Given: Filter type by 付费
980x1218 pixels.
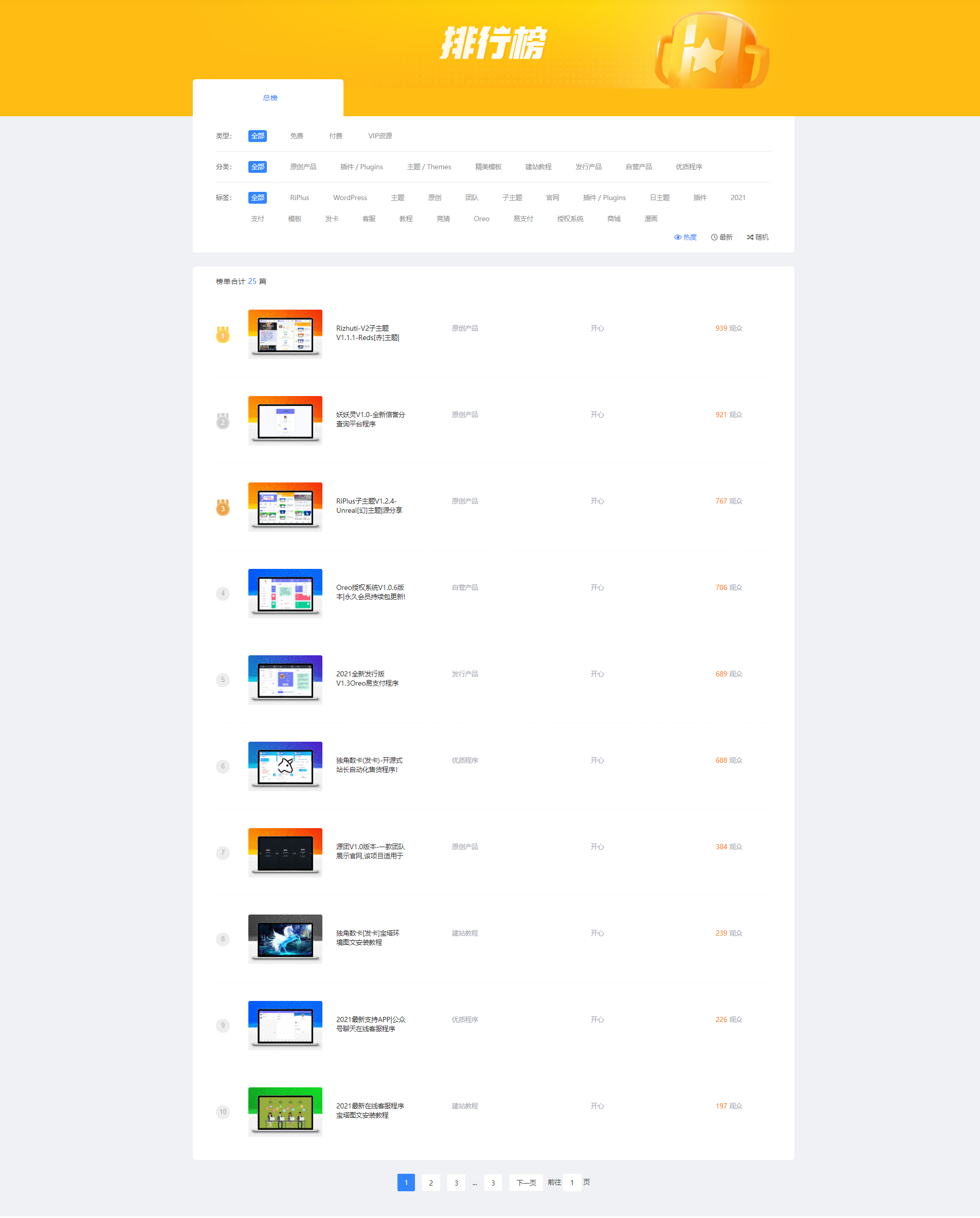Looking at the screenshot, I should point(336,136).
